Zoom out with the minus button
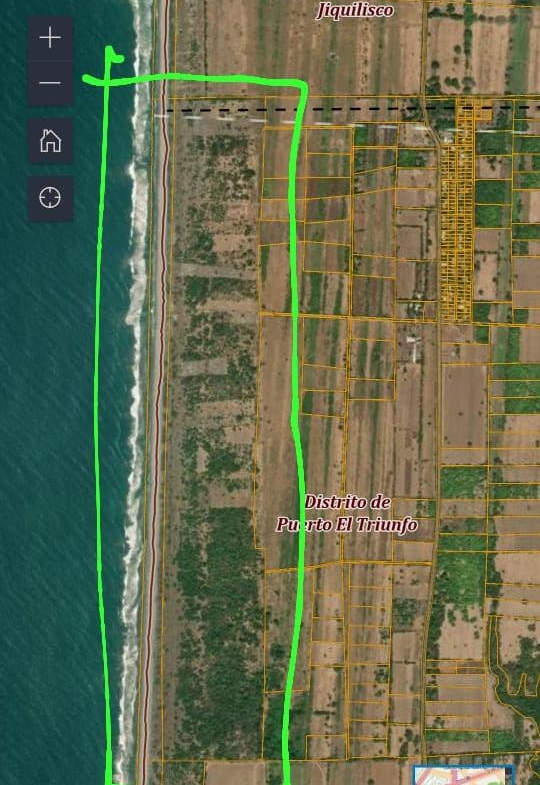Viewport: 540px width, 785px height. click(51, 84)
